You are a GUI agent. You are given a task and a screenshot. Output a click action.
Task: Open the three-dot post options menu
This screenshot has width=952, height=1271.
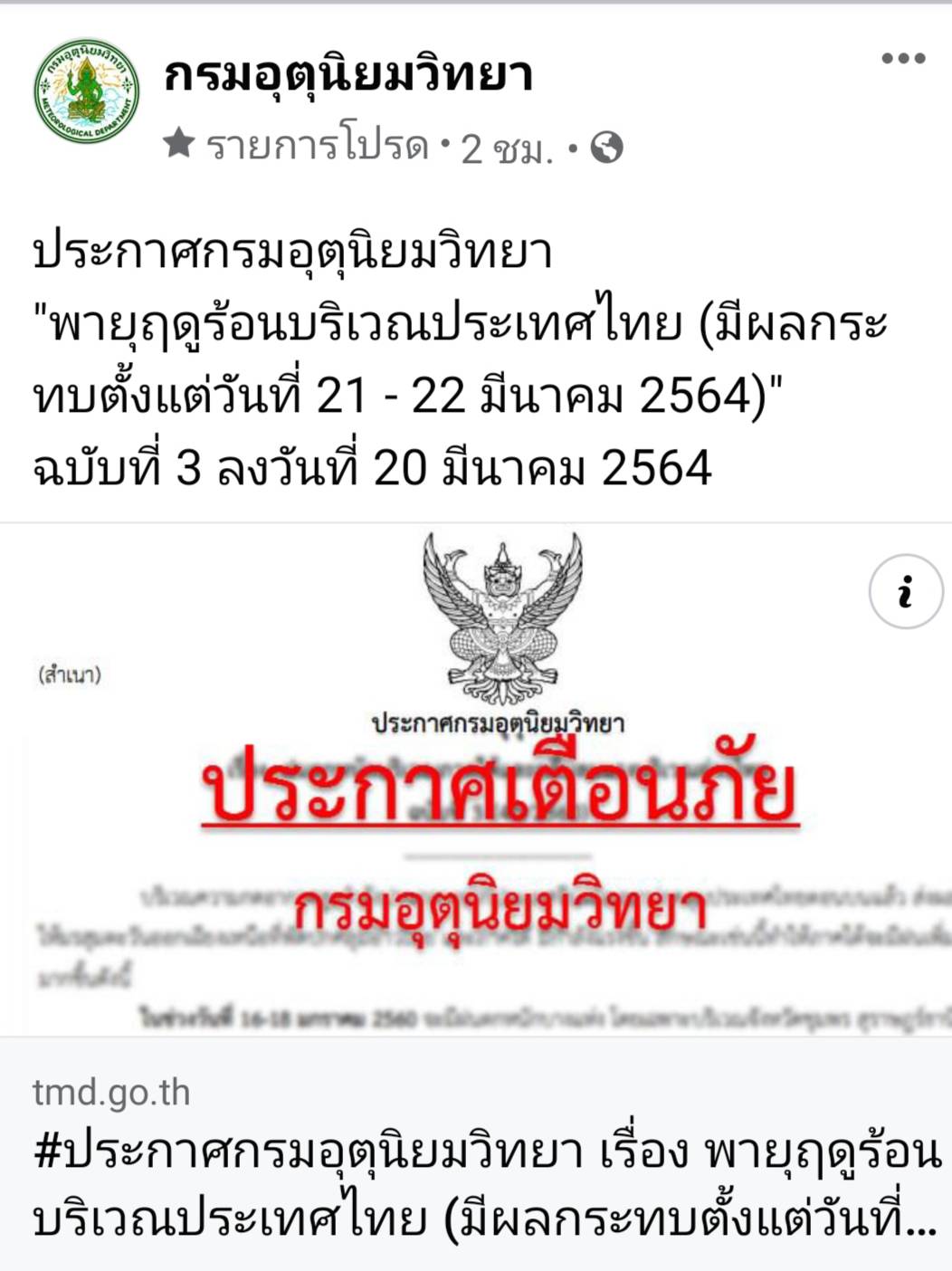pyautogui.click(x=903, y=59)
